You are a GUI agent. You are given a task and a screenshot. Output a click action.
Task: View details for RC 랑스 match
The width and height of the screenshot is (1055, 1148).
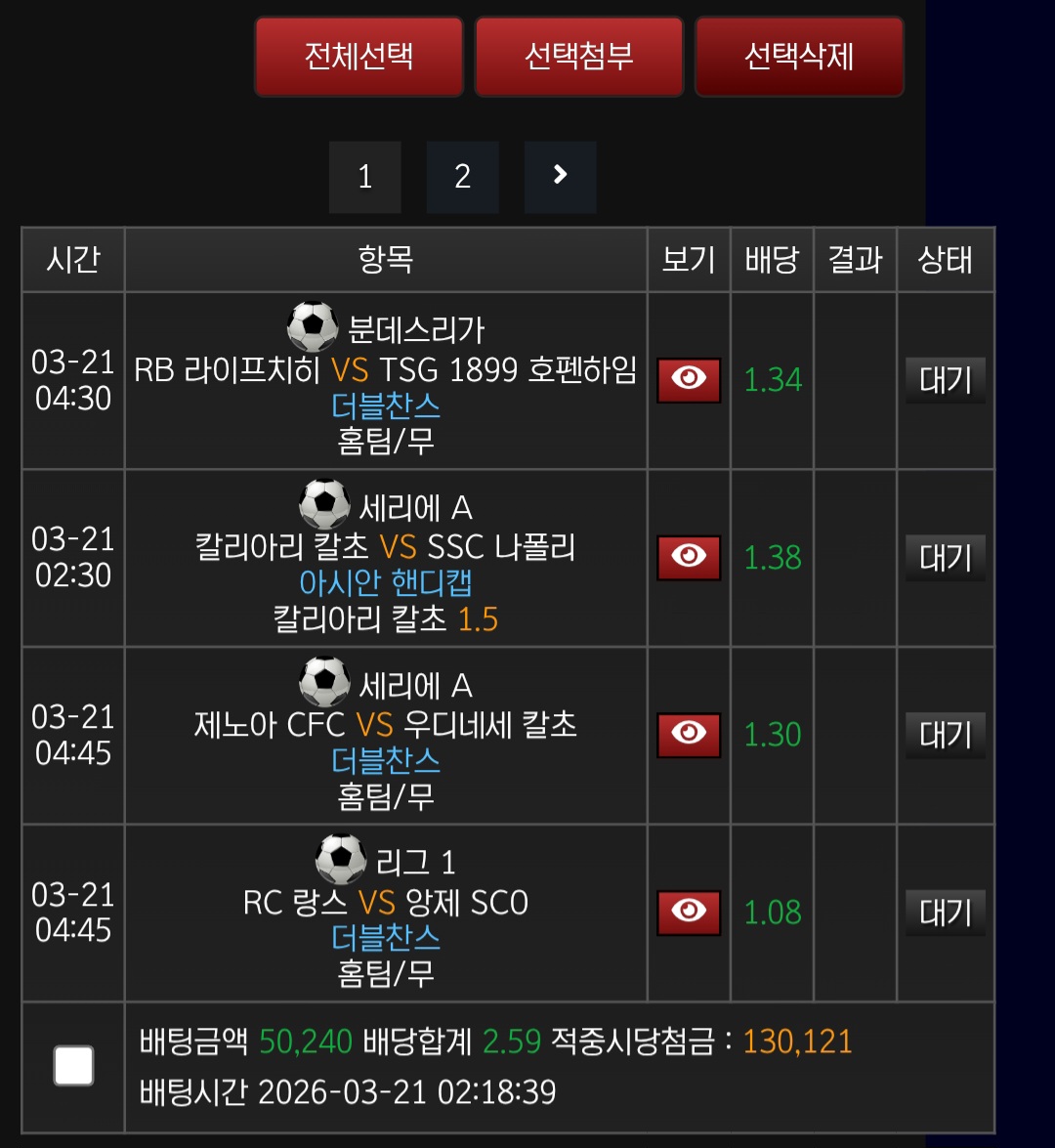coord(689,913)
